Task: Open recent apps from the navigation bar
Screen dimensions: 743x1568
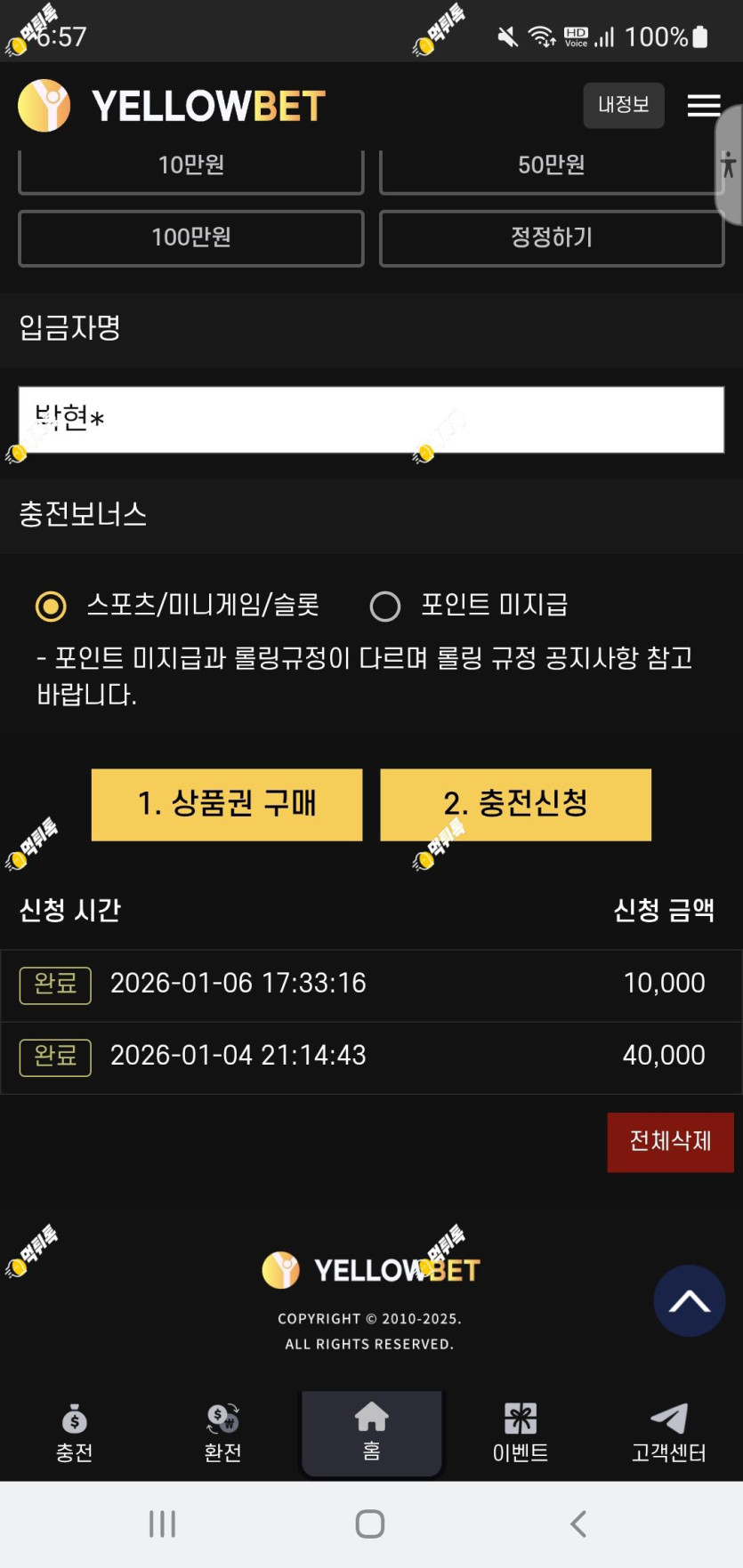Action: [162, 1524]
